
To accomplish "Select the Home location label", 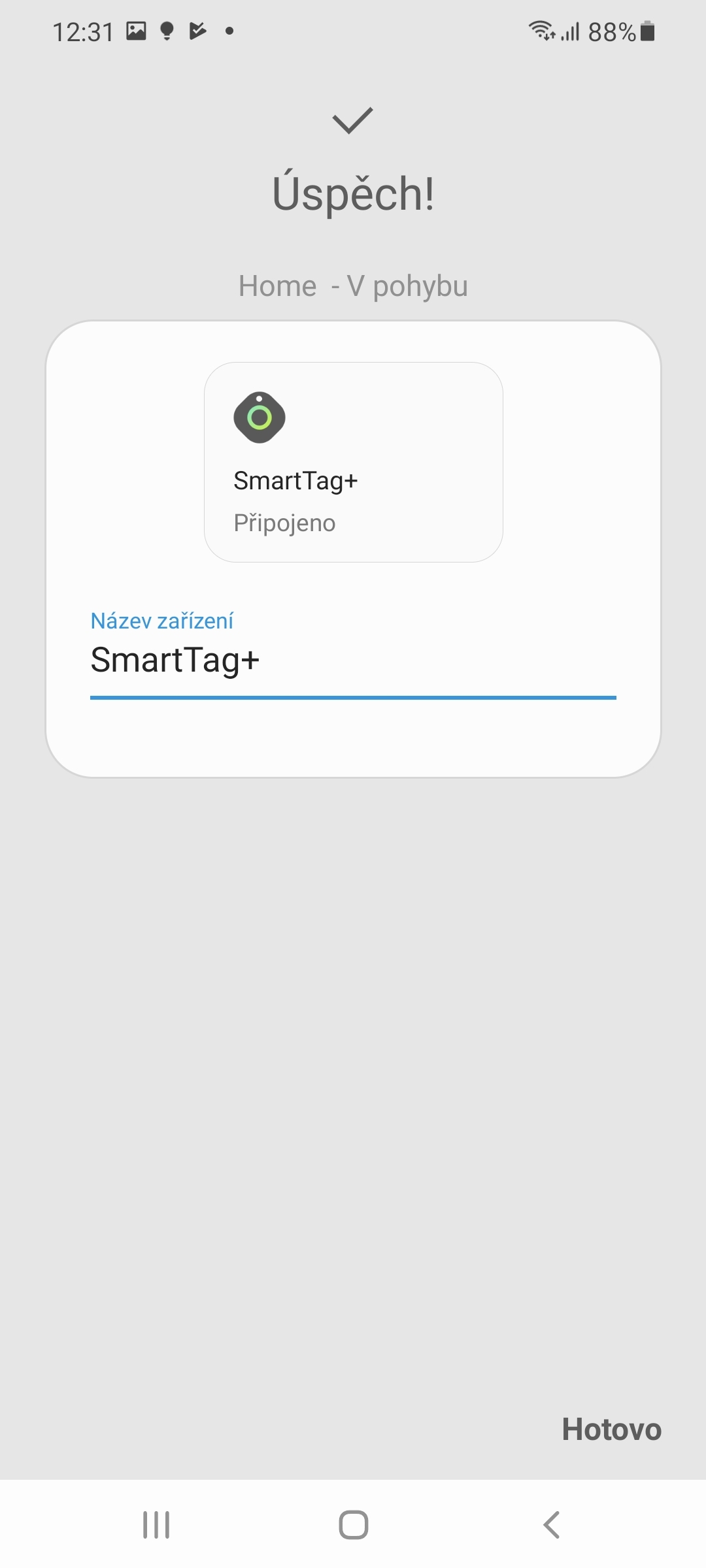I will 276,286.
